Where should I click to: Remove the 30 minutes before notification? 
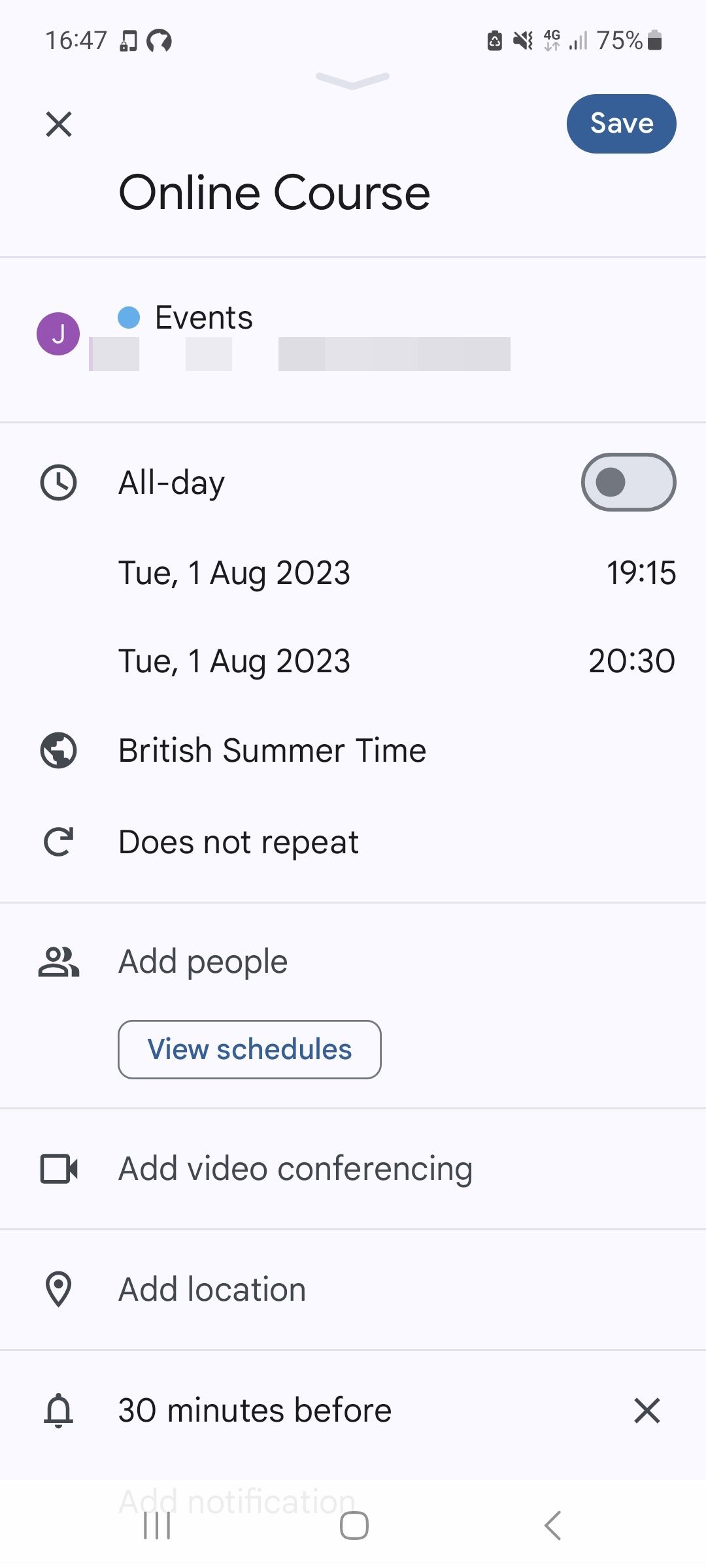click(647, 1410)
